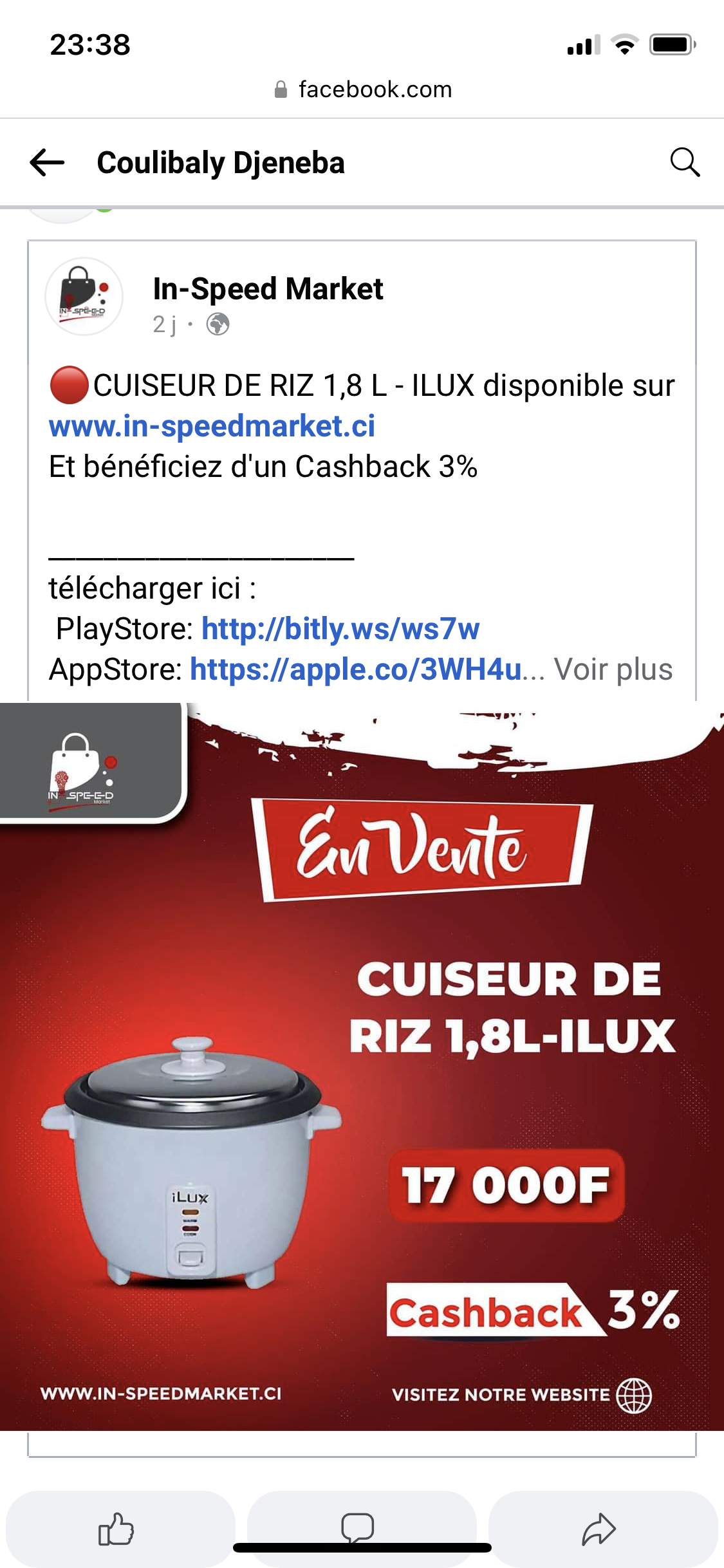Open the In-Speed Market page name
The width and height of the screenshot is (724, 1568).
click(x=268, y=288)
